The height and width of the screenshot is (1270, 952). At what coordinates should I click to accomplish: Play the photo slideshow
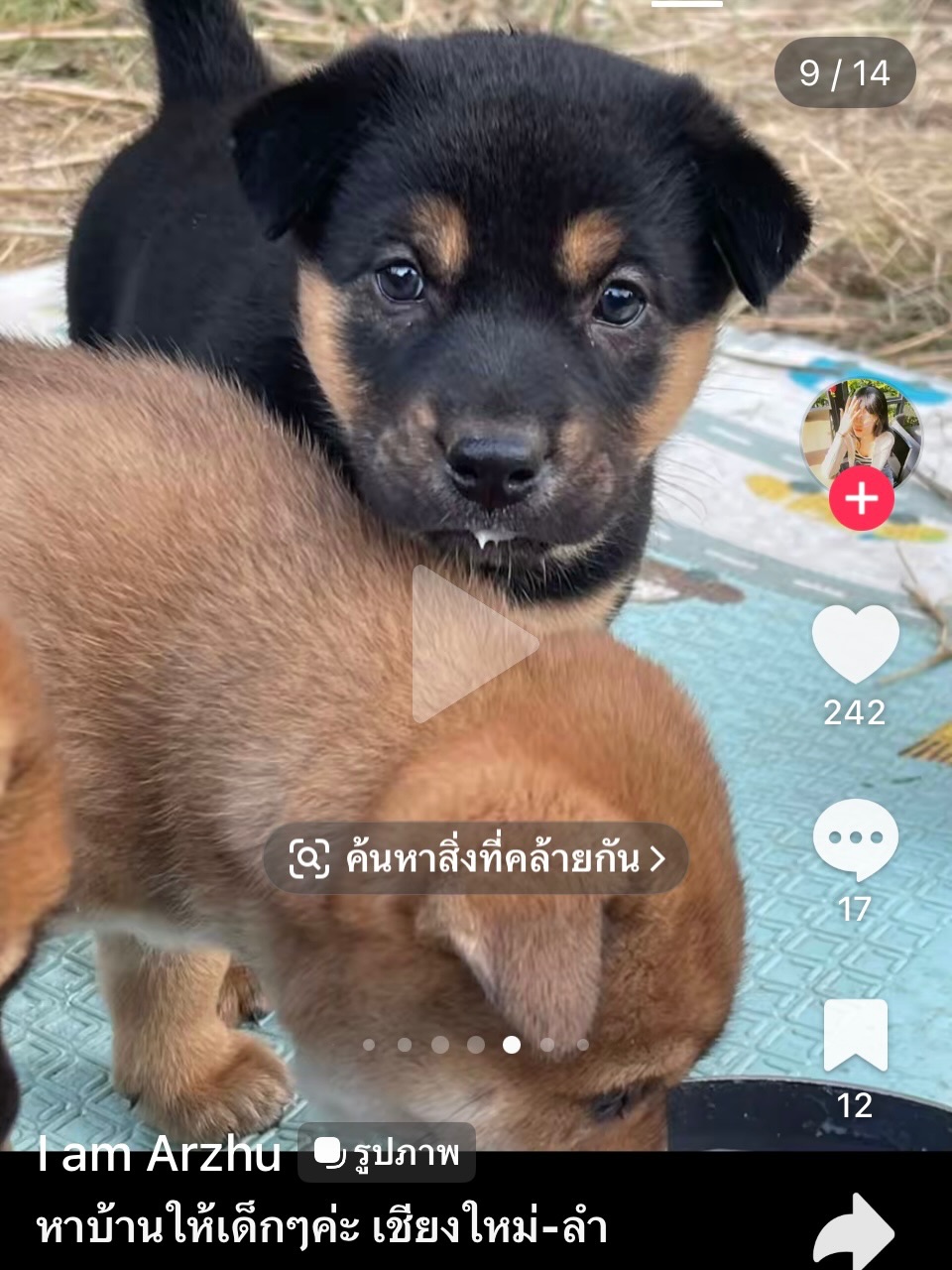click(474, 645)
